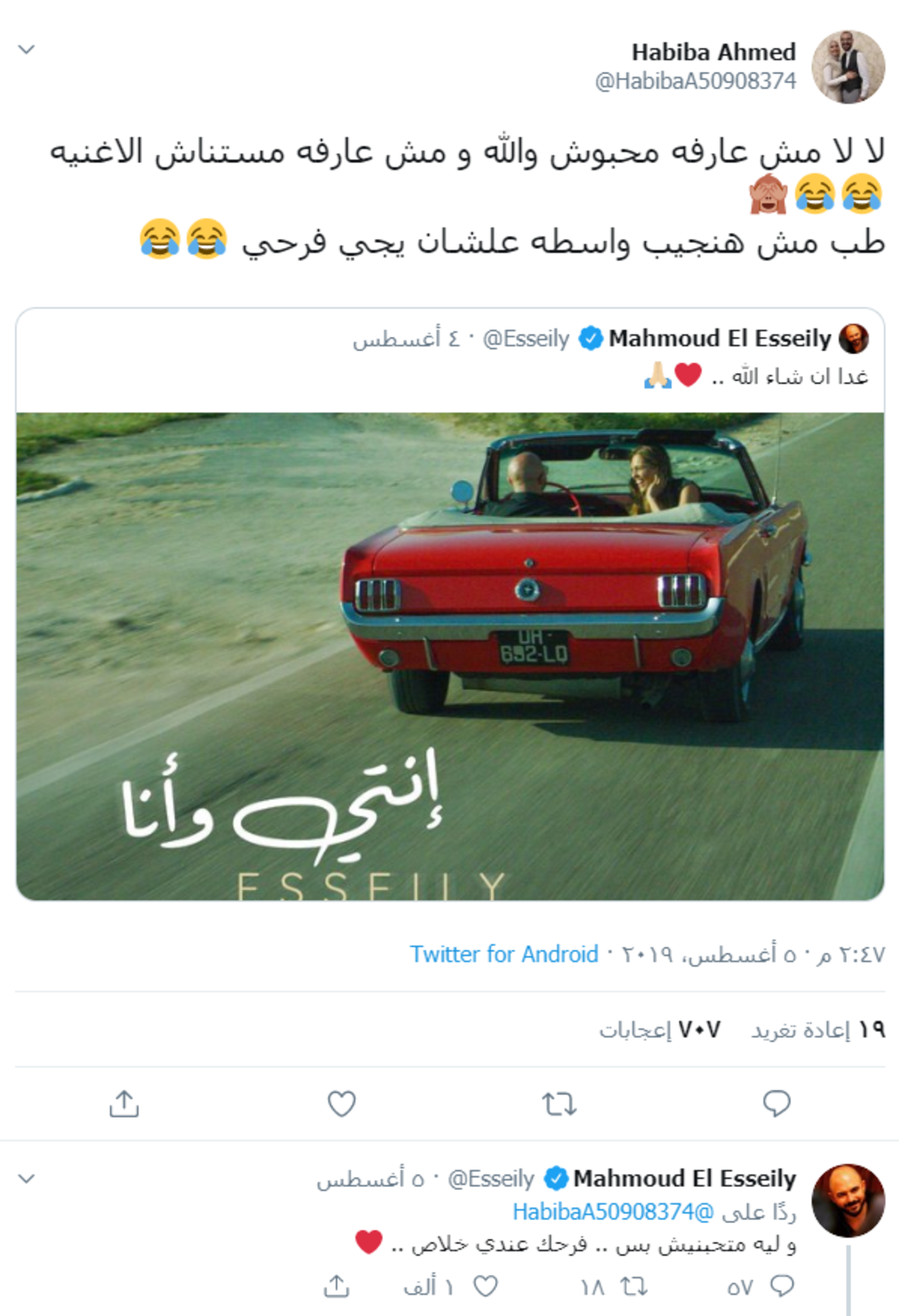
Task: Retweet Mahmoud El Esseily's reply
Action: (x=634, y=1287)
